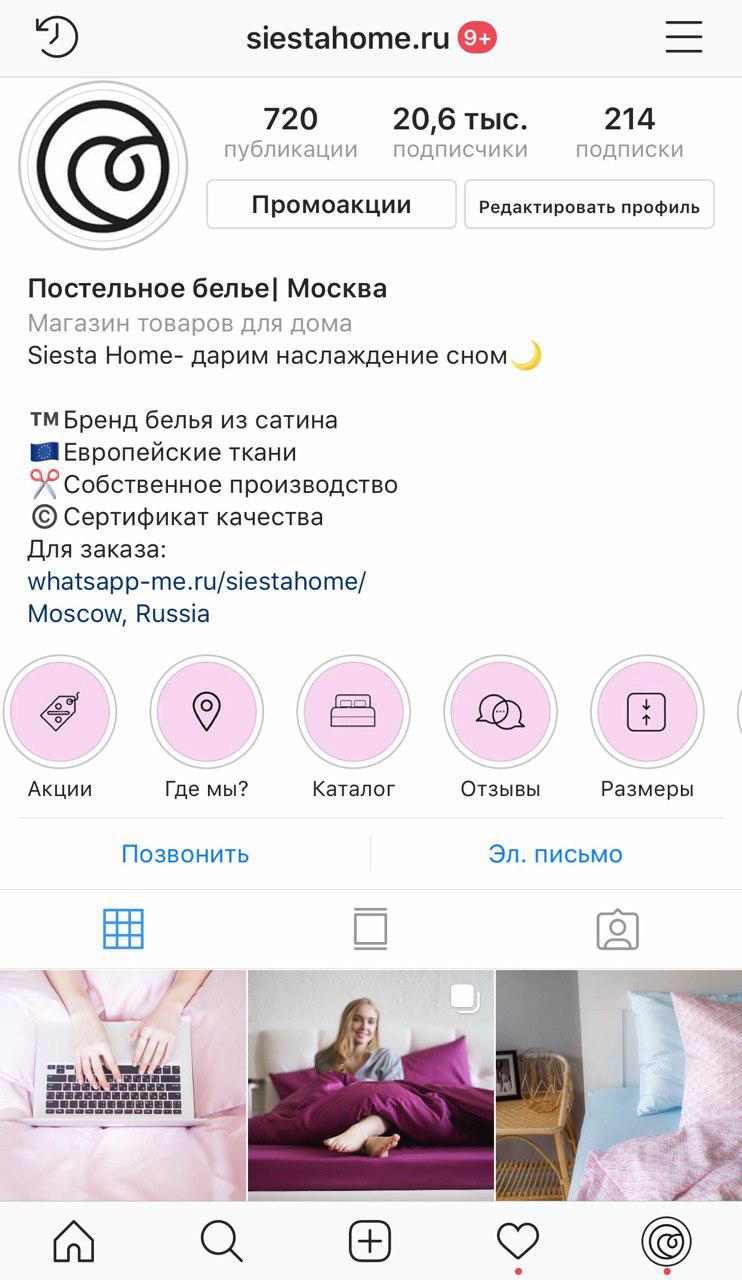This screenshot has height=1280, width=742.
Task: Open the post with hands on laptop
Action: 122,1084
